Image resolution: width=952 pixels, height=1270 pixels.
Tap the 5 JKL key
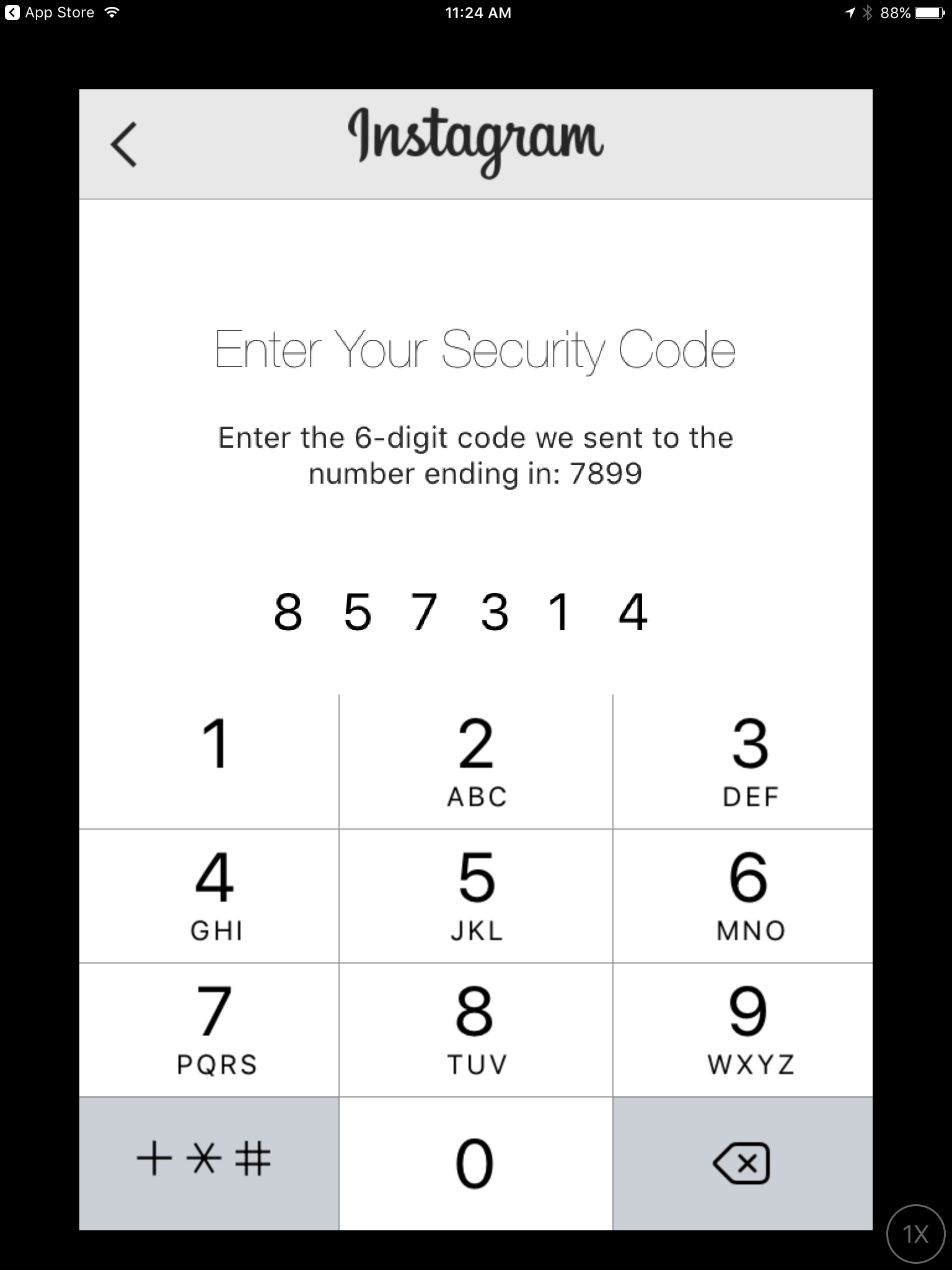coord(476,895)
